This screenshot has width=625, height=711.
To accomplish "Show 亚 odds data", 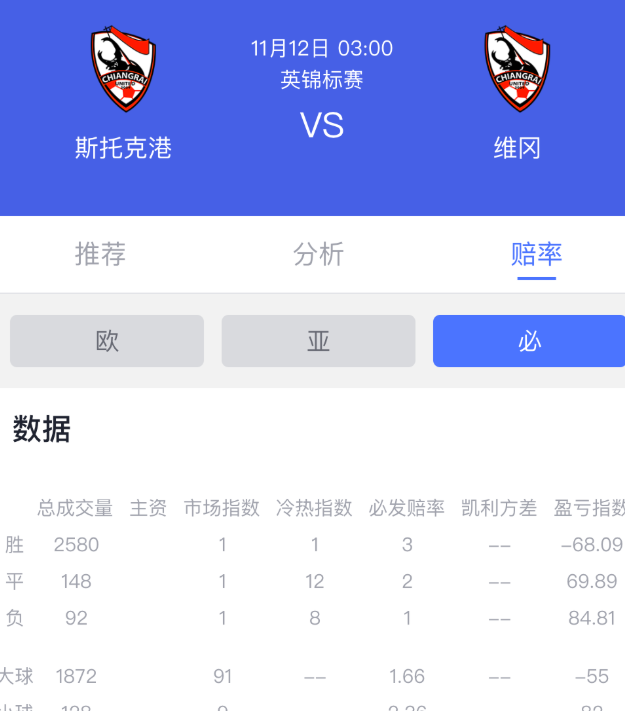I will pos(318,341).
